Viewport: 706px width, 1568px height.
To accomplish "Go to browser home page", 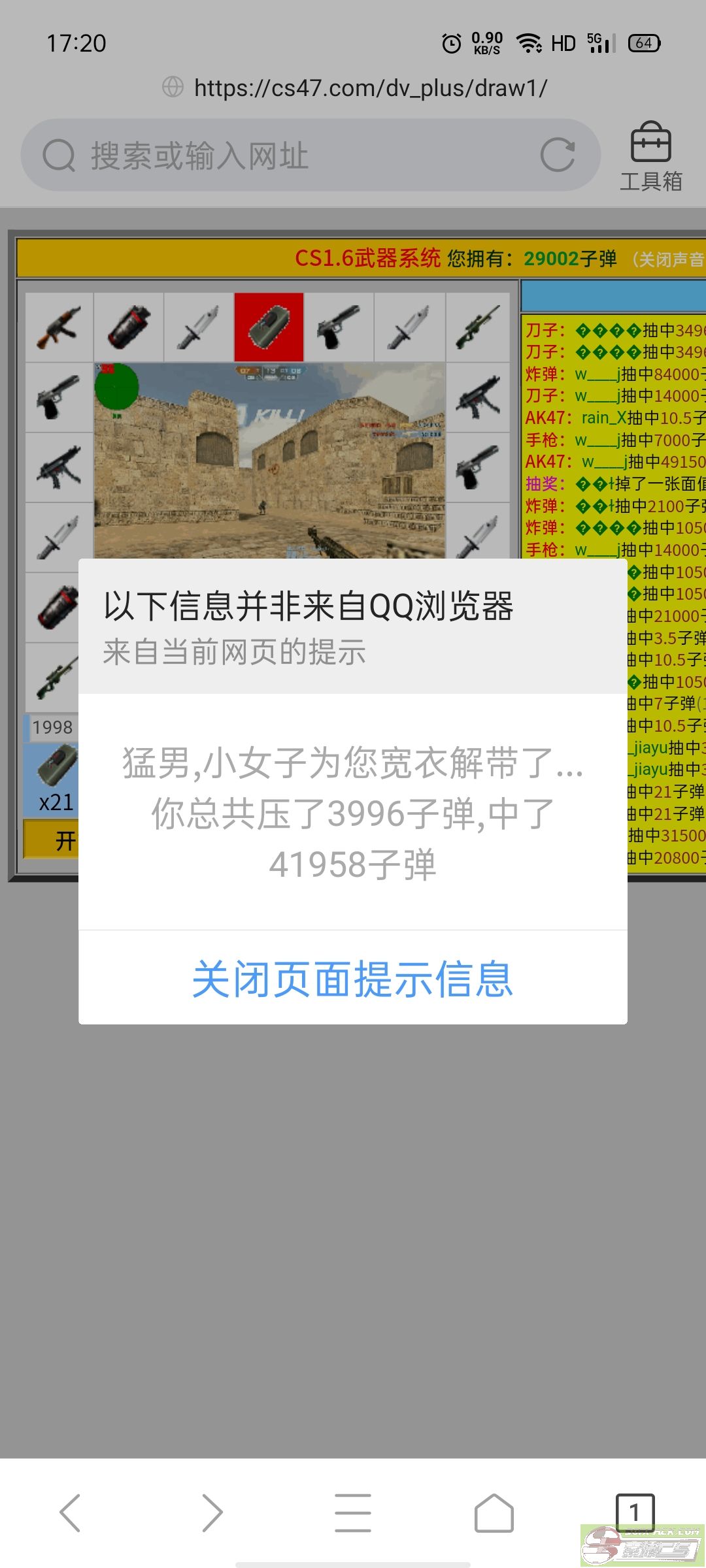I will [494, 1512].
